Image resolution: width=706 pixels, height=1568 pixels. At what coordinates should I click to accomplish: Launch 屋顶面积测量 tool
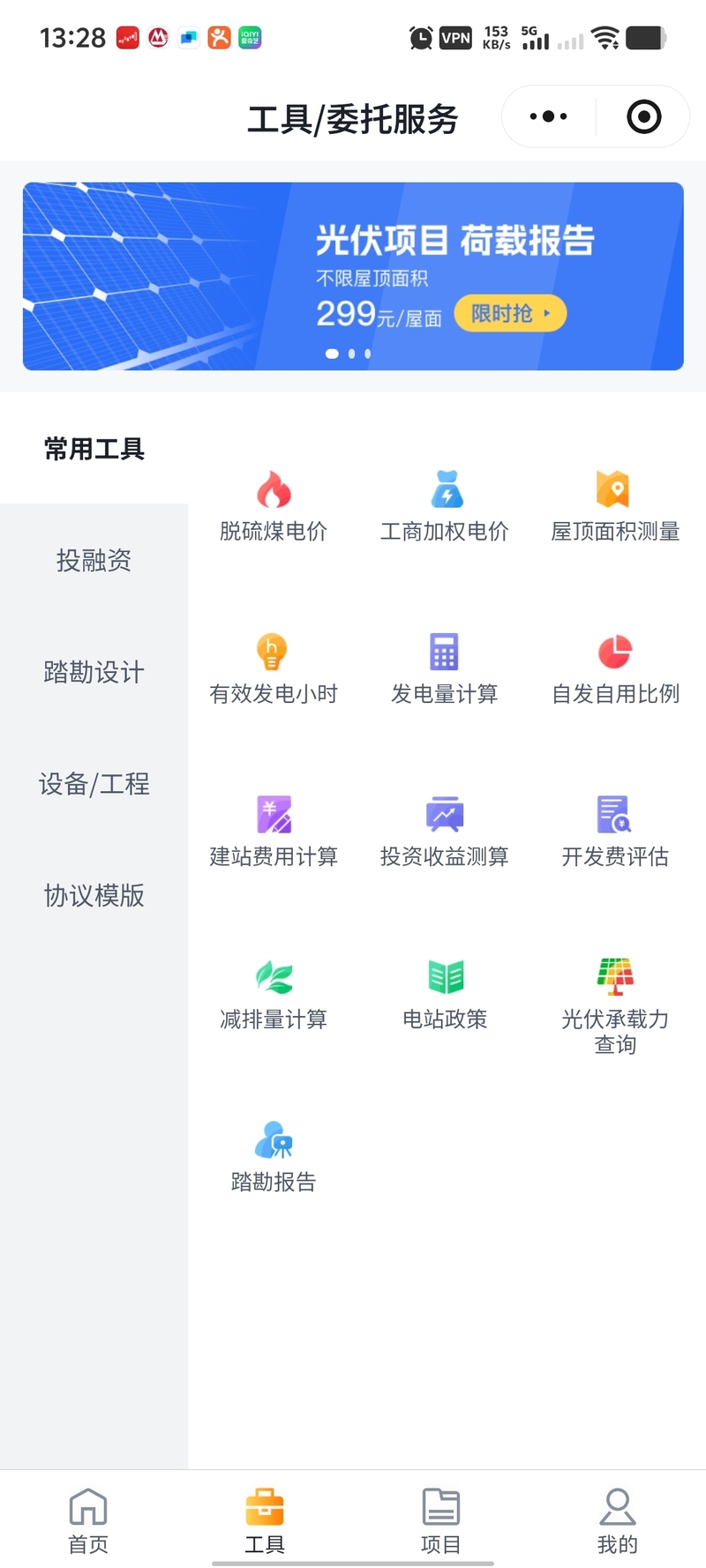615,506
